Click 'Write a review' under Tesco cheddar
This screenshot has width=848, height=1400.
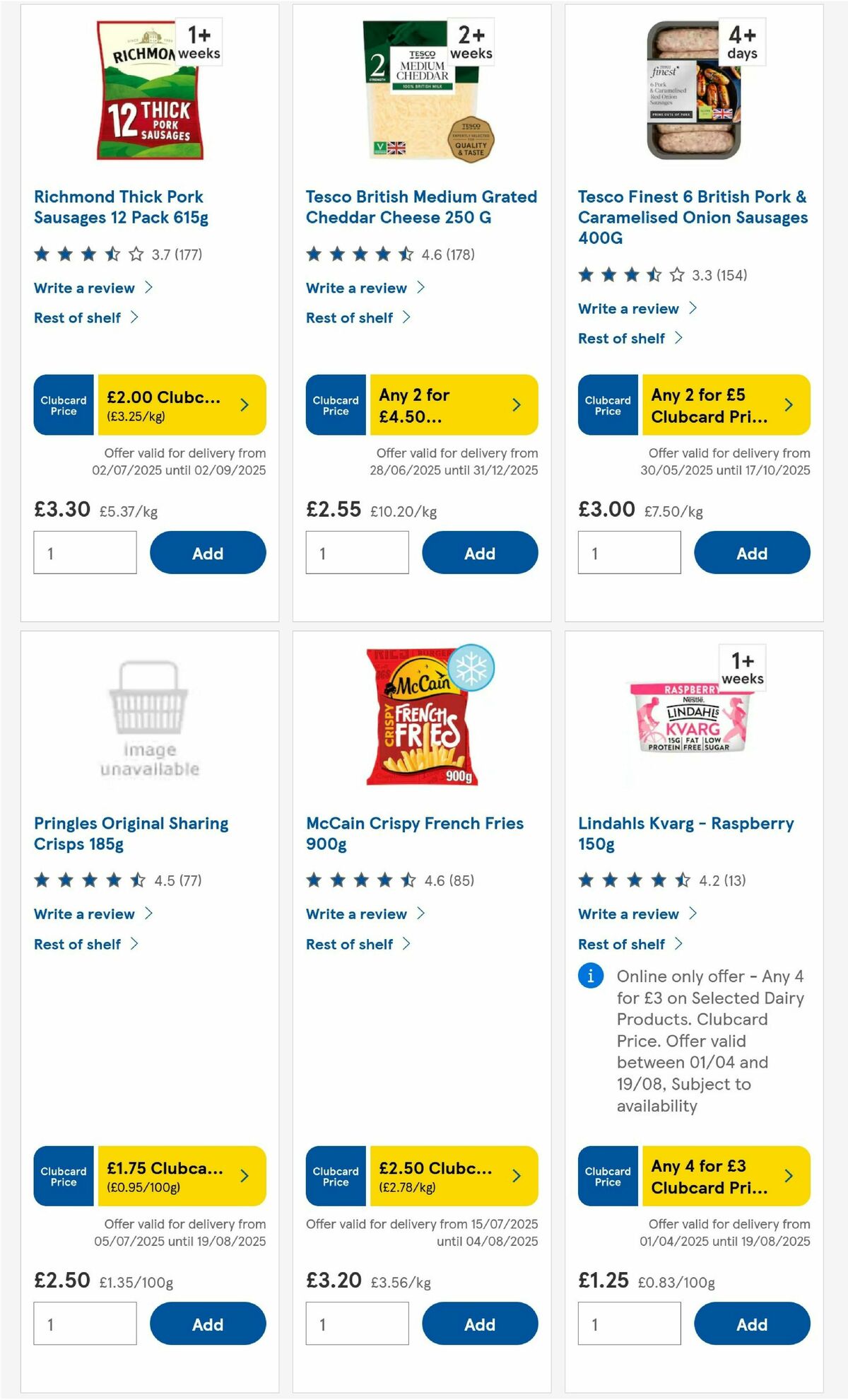click(356, 288)
